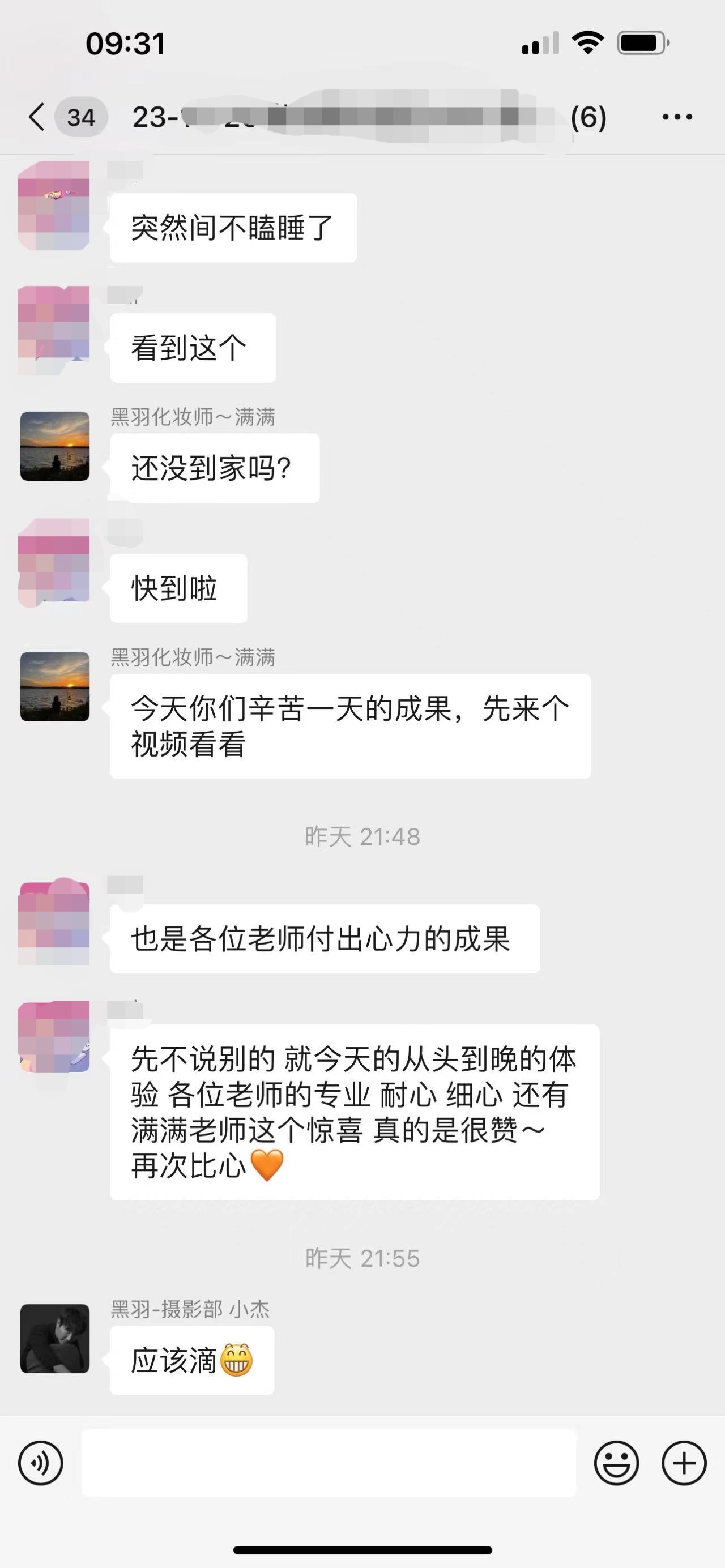
Task: Open avatar beside 还没到家吗? message
Action: point(55,446)
